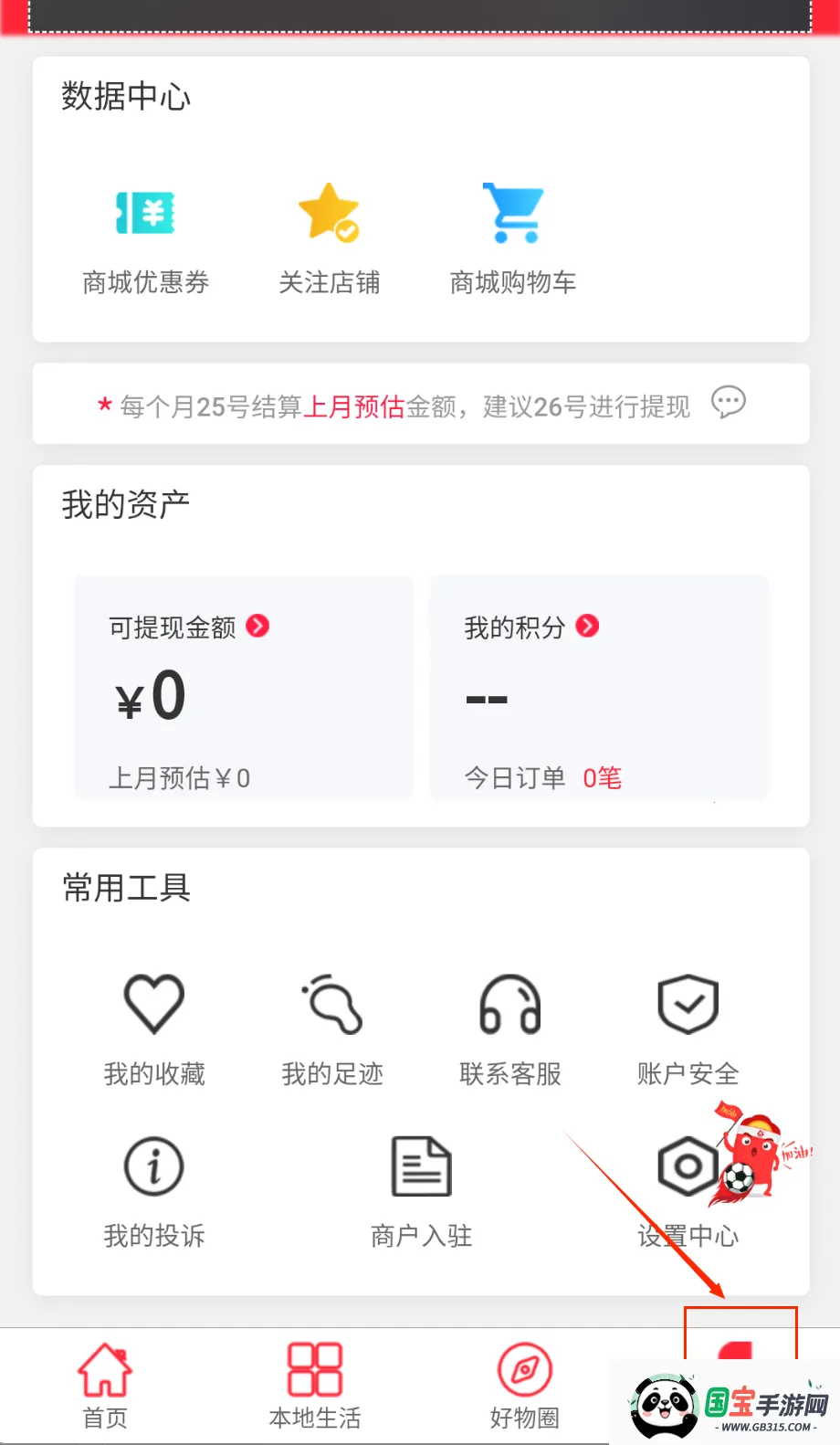This screenshot has width=840, height=1445.
Task: Open the comment bubble beside the settlement notice
Action: (728, 403)
